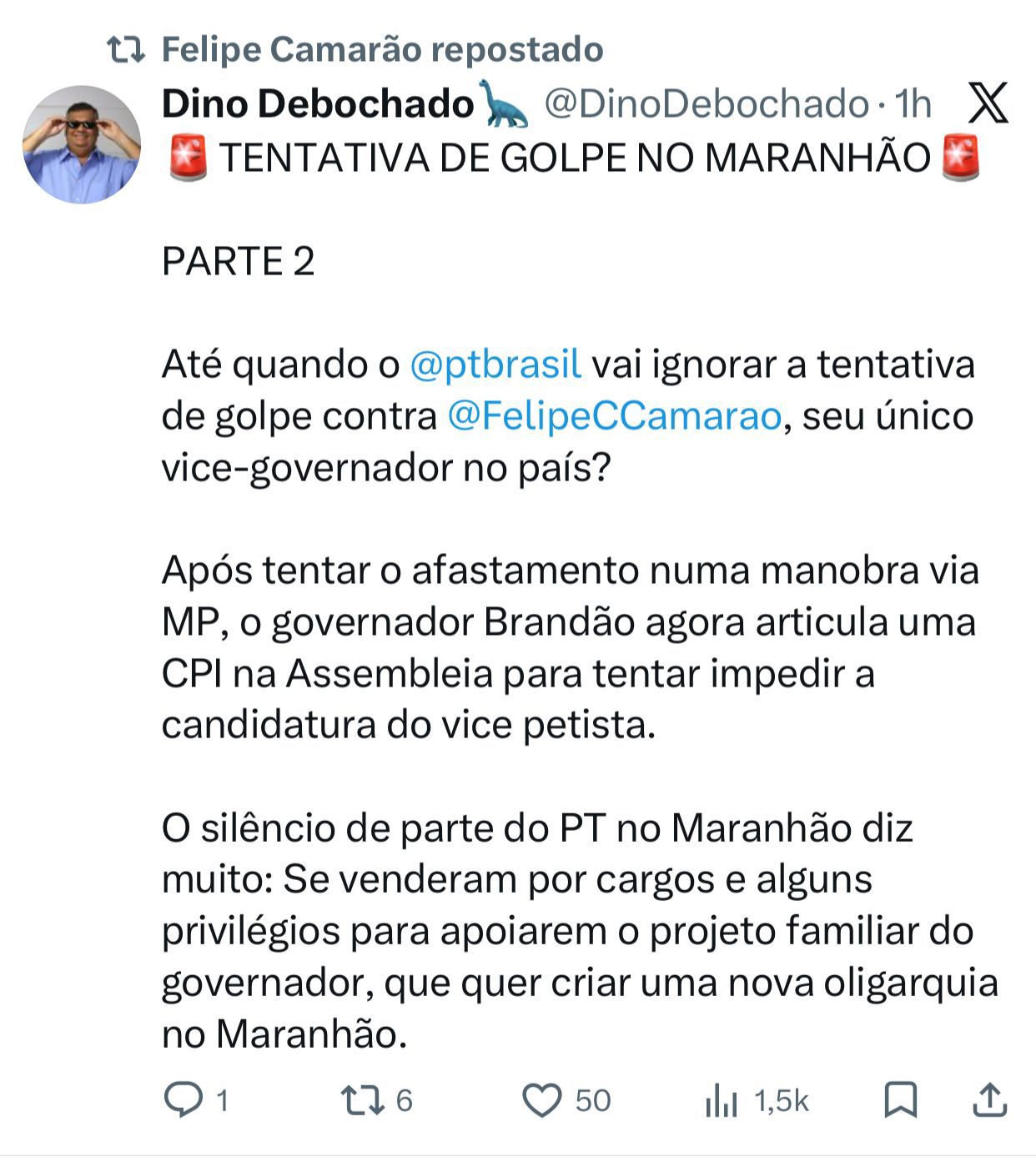
Task: Open Dino Debochado's profile picture
Action: tap(81, 145)
